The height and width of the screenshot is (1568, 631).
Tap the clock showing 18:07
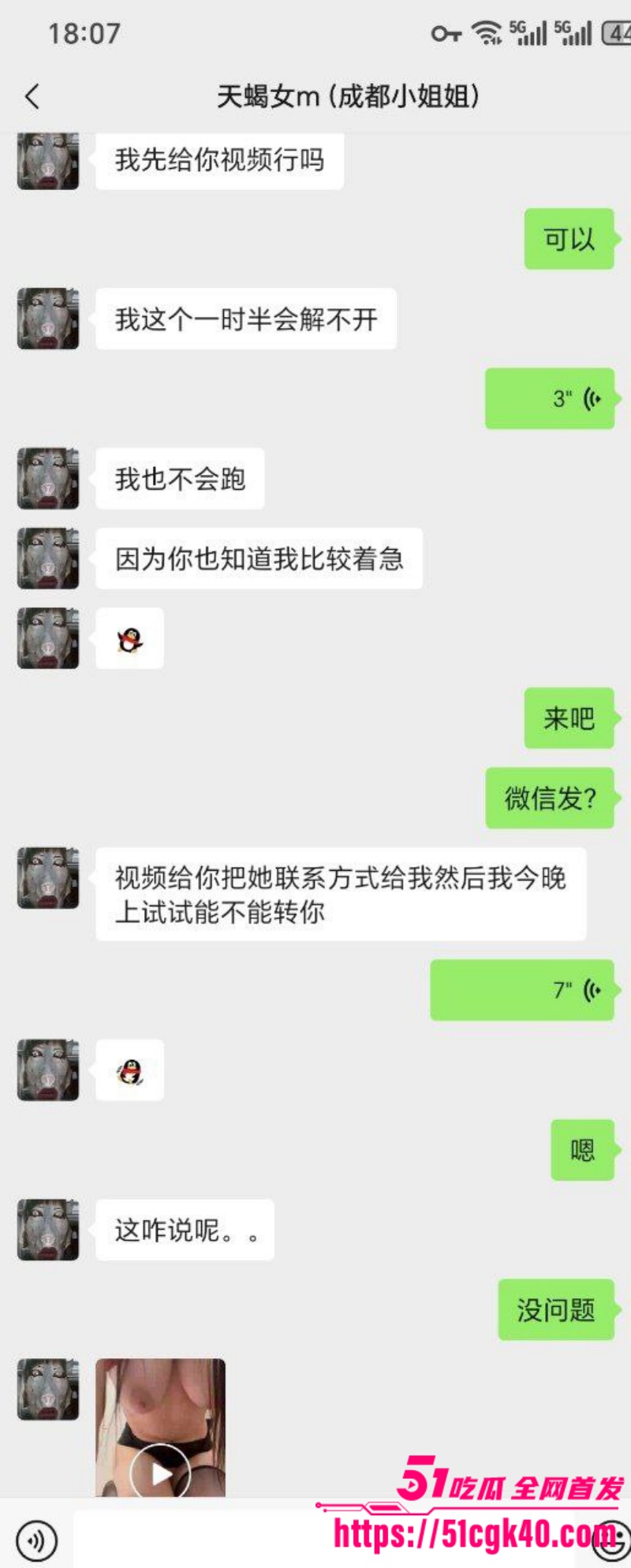pos(83,32)
